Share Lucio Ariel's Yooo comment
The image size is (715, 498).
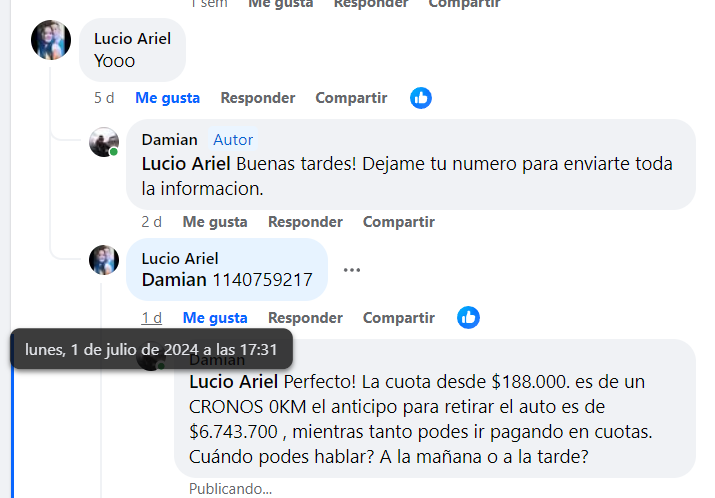pyautogui.click(x=351, y=98)
